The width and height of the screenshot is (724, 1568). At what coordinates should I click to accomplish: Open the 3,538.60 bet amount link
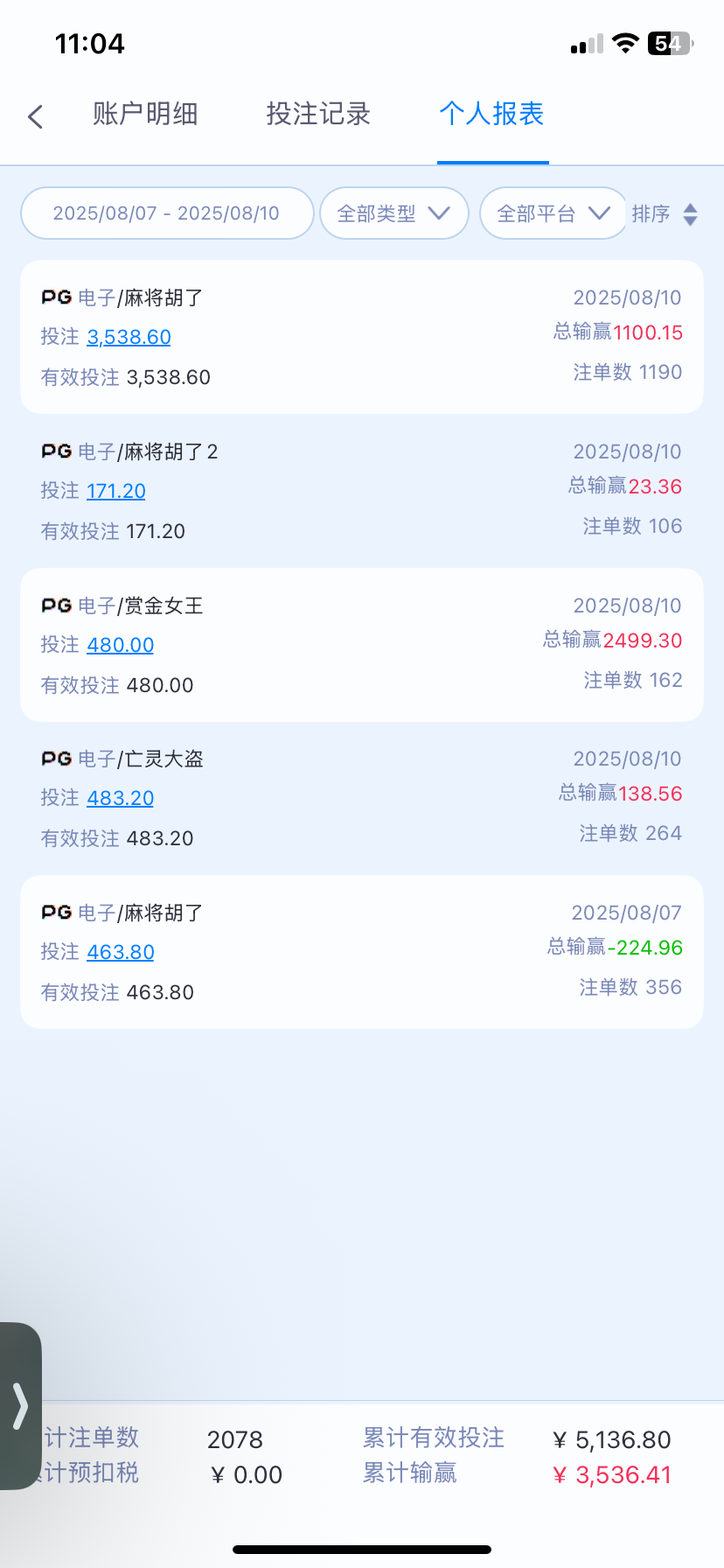[129, 337]
